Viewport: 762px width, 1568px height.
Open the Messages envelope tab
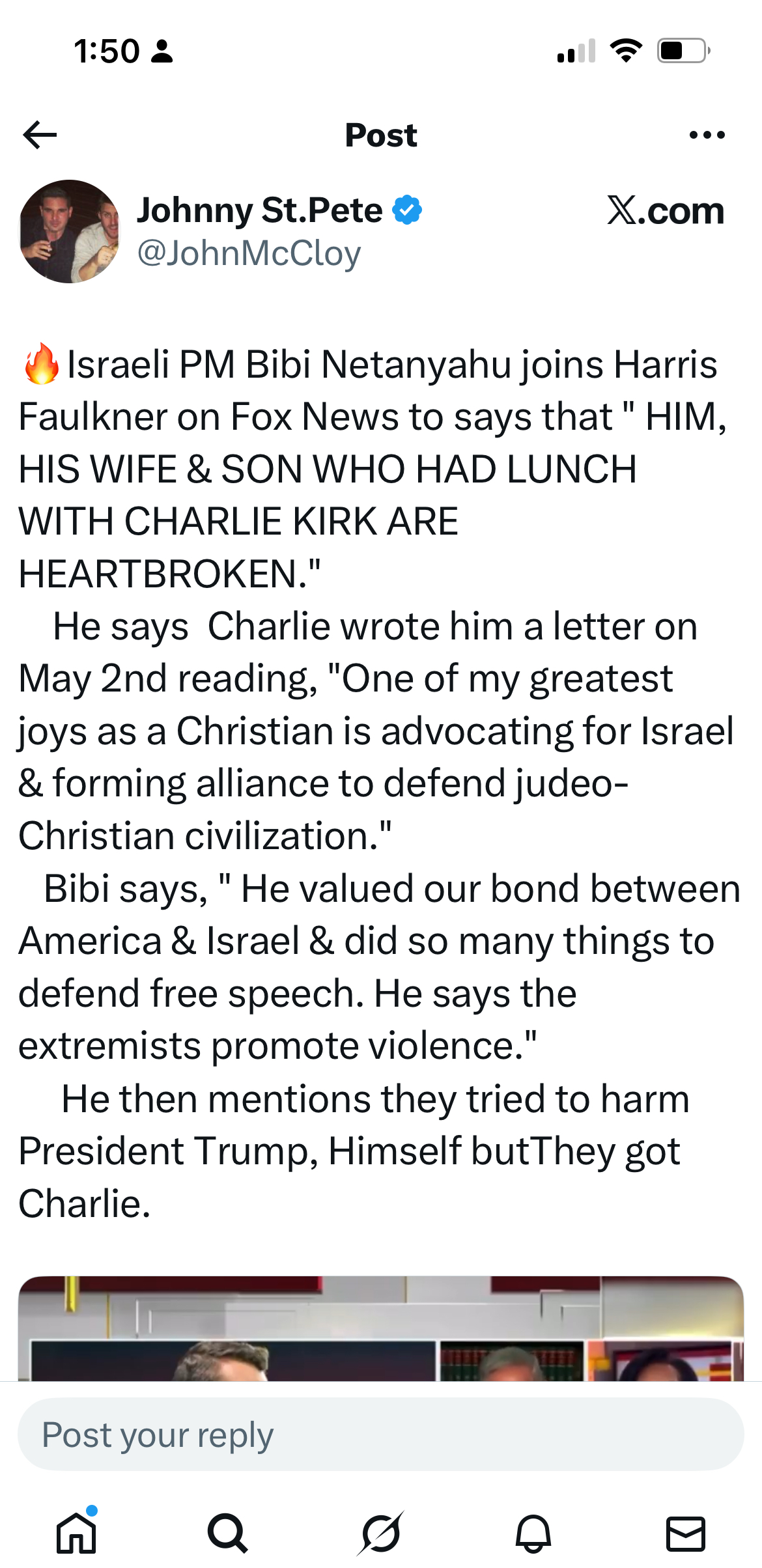pos(686,1533)
